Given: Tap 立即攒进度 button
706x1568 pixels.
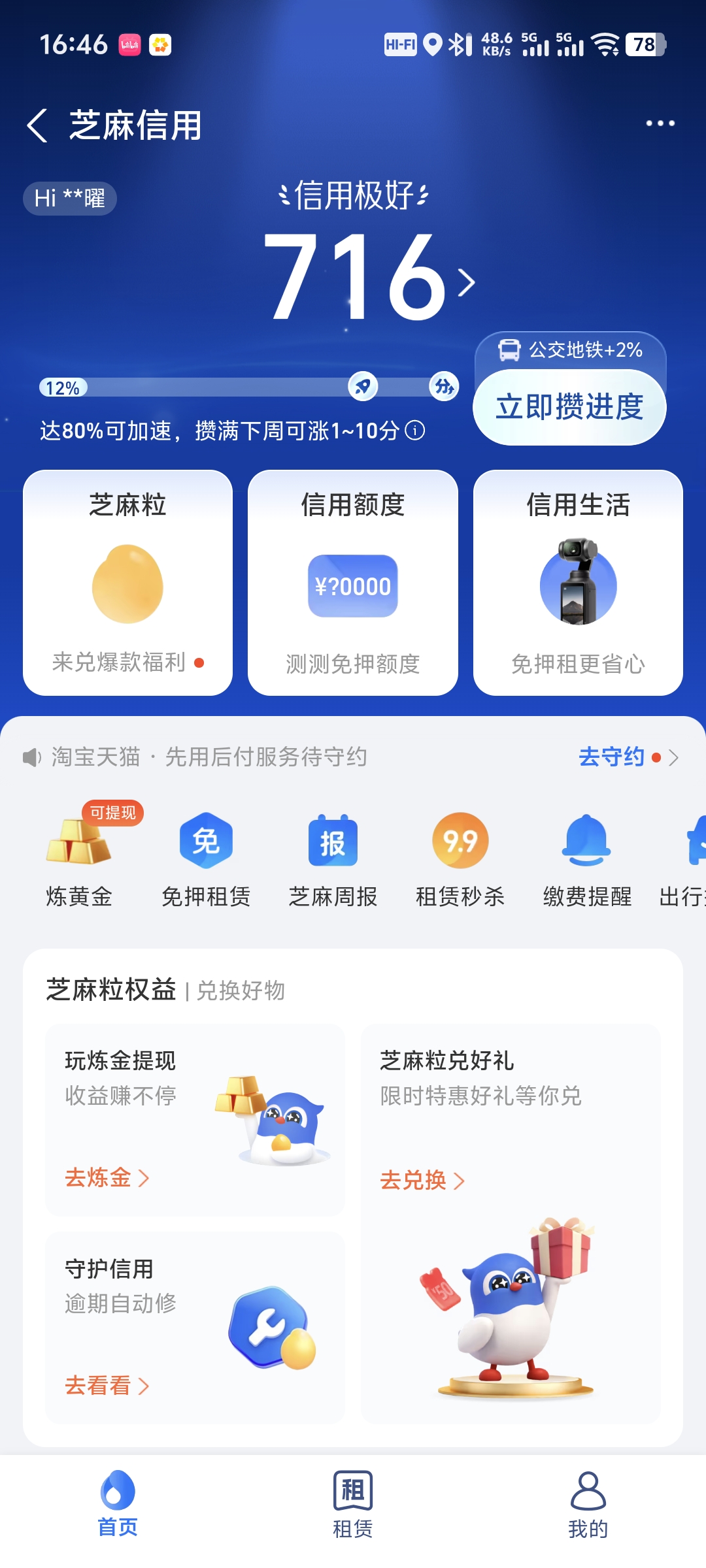Looking at the screenshot, I should tap(569, 407).
